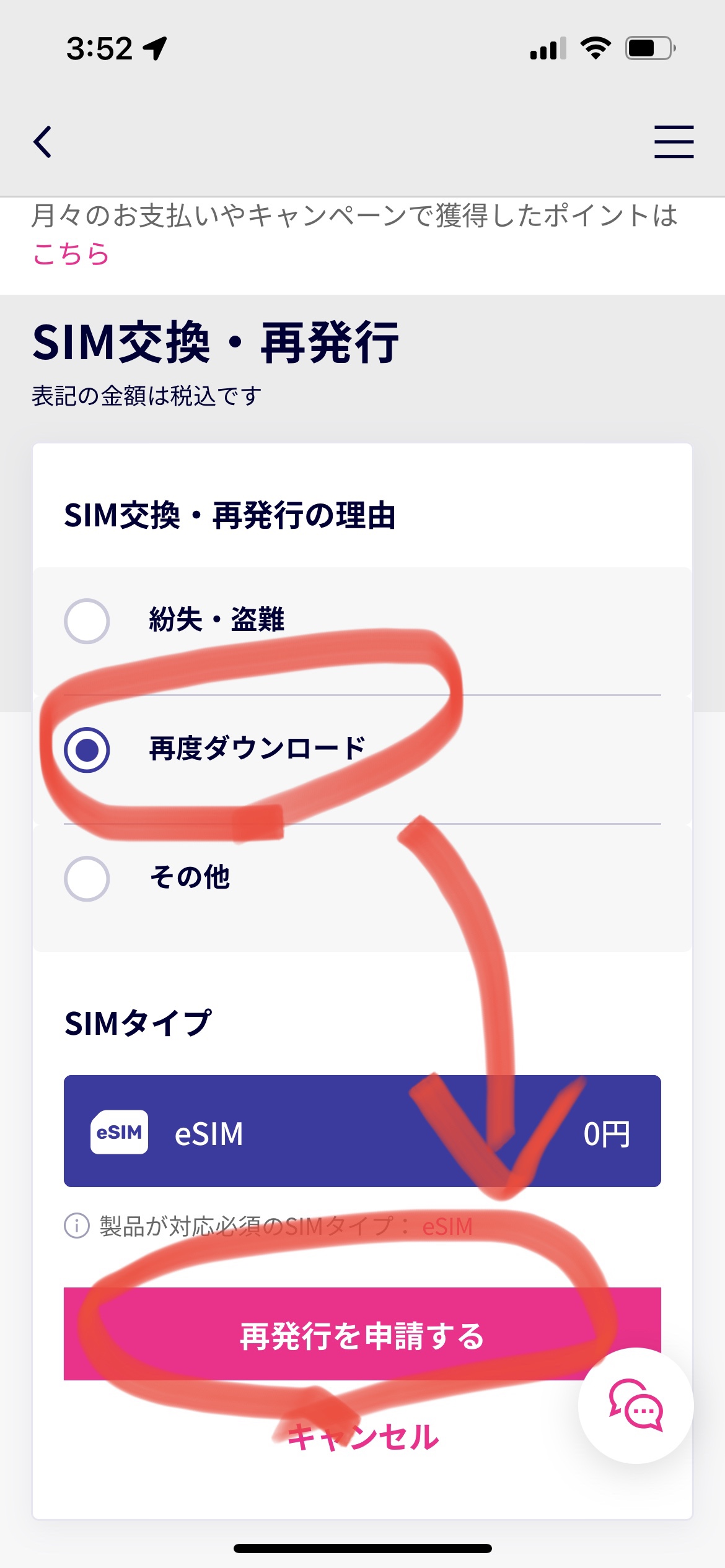Open the hamburger menu

tap(674, 142)
